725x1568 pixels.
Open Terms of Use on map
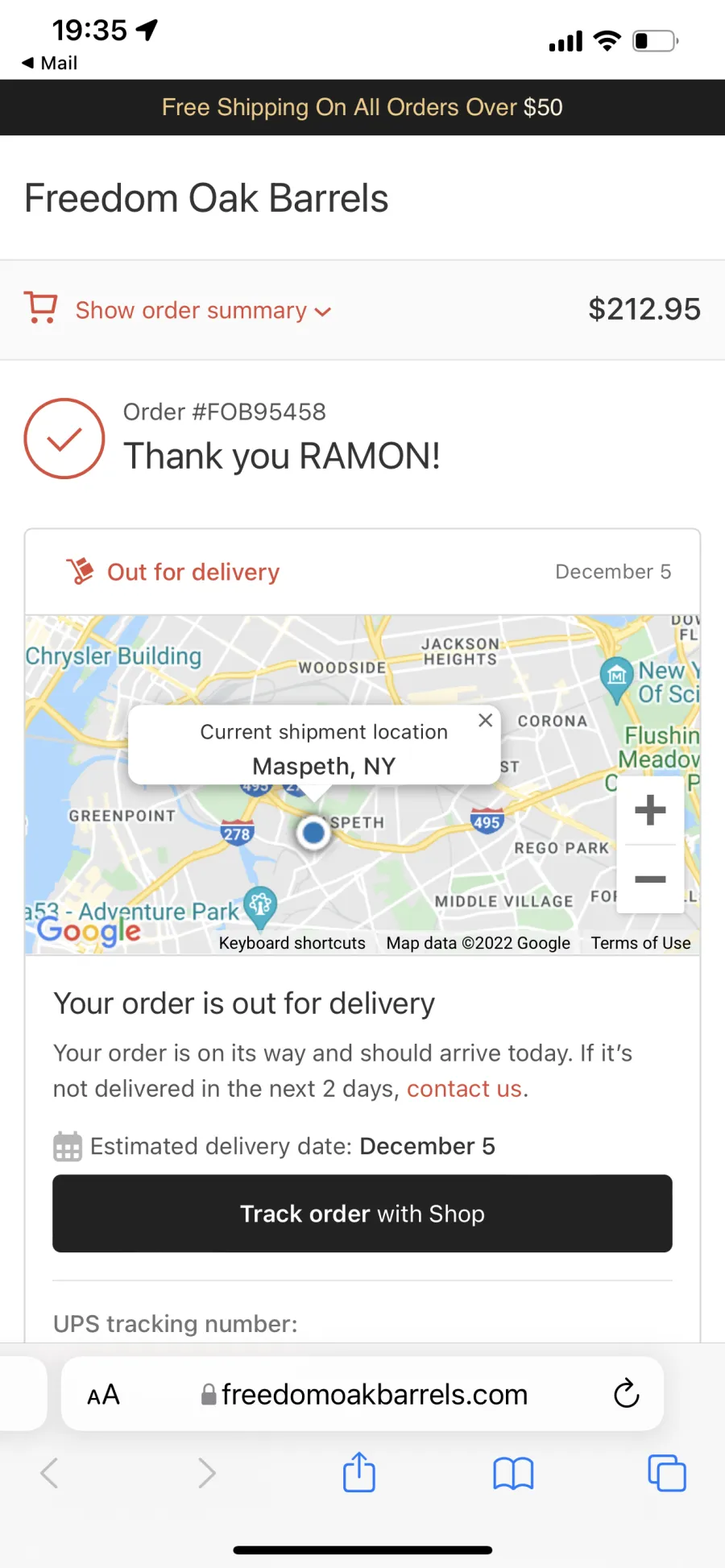[x=640, y=943]
